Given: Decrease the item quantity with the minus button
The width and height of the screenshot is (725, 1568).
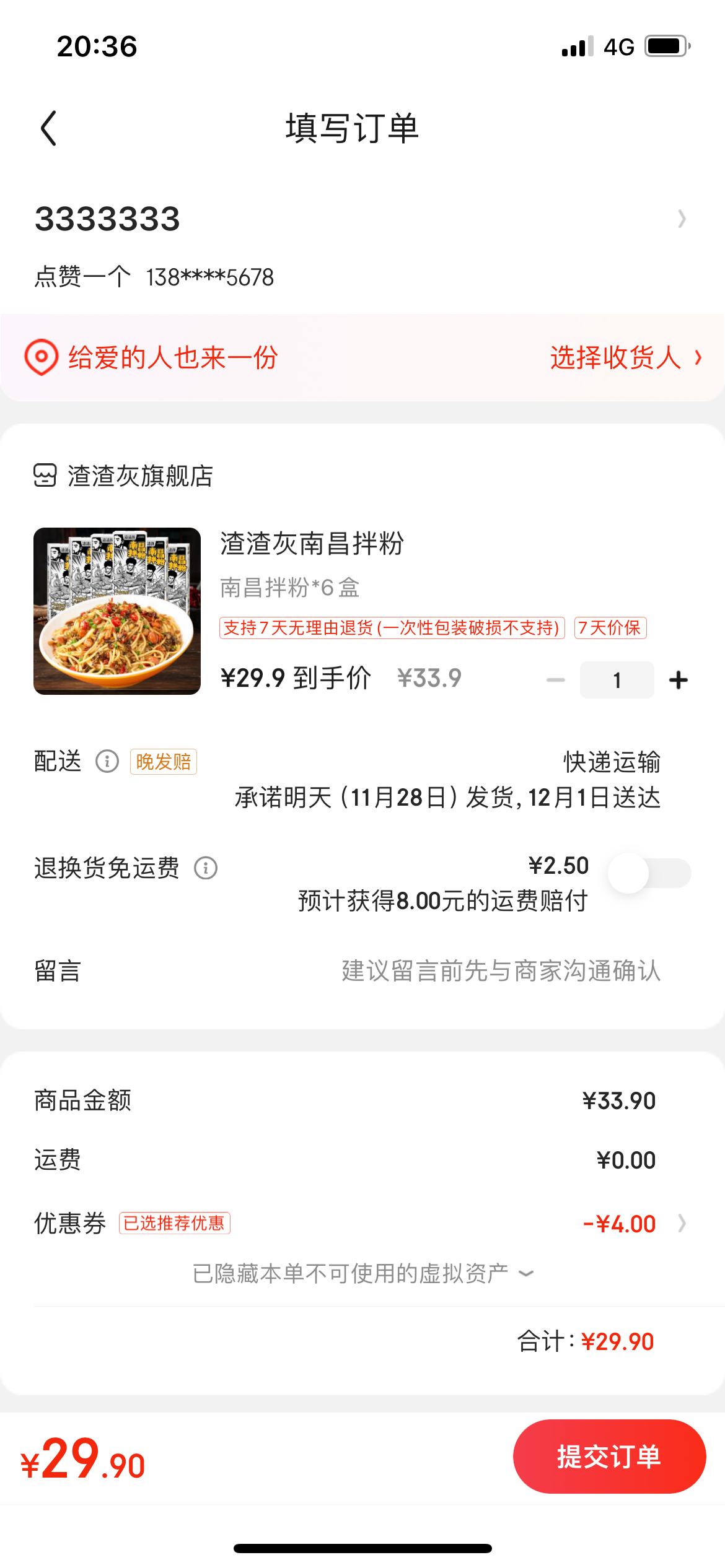Looking at the screenshot, I should [555, 680].
